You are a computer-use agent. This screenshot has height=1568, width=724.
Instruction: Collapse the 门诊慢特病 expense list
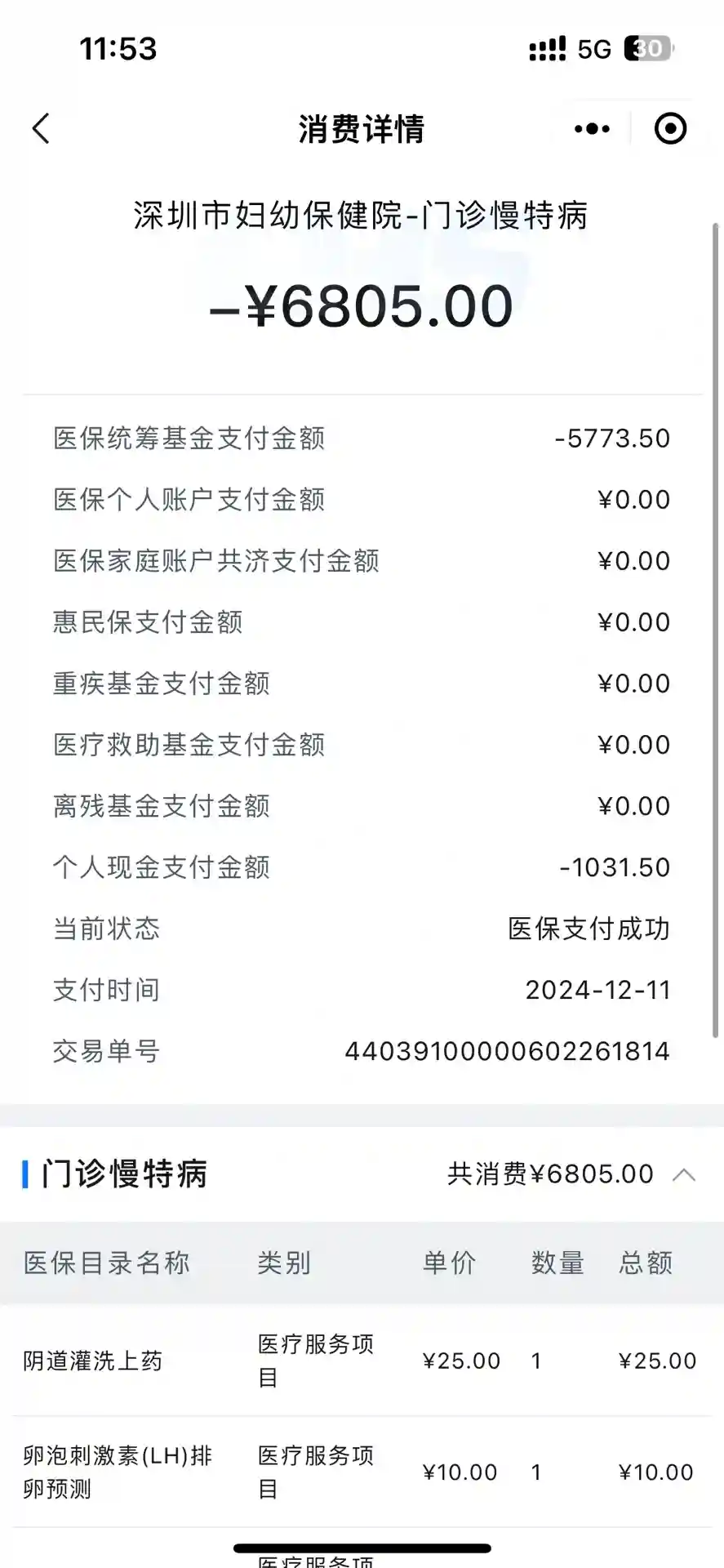[x=684, y=1175]
